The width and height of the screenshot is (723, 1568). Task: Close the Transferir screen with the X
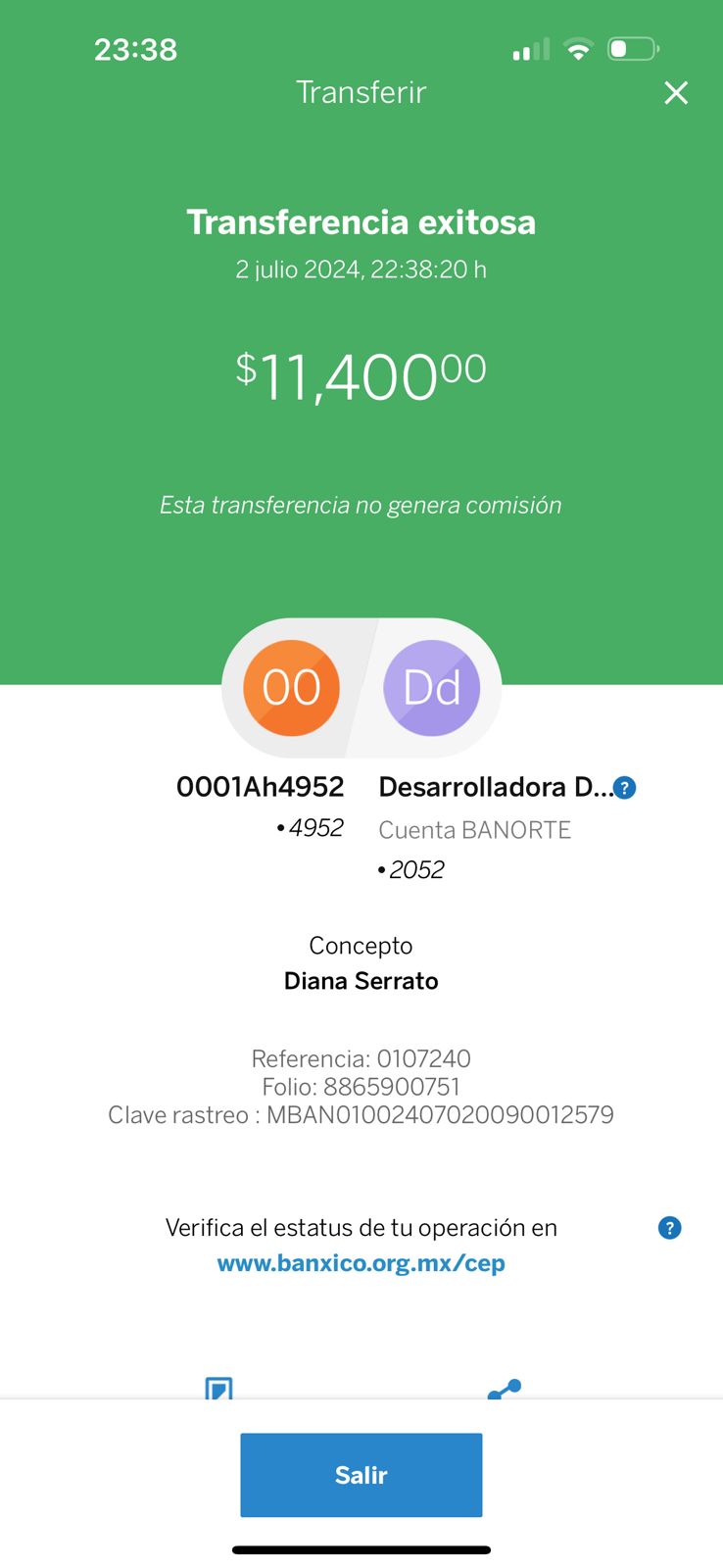(x=676, y=93)
